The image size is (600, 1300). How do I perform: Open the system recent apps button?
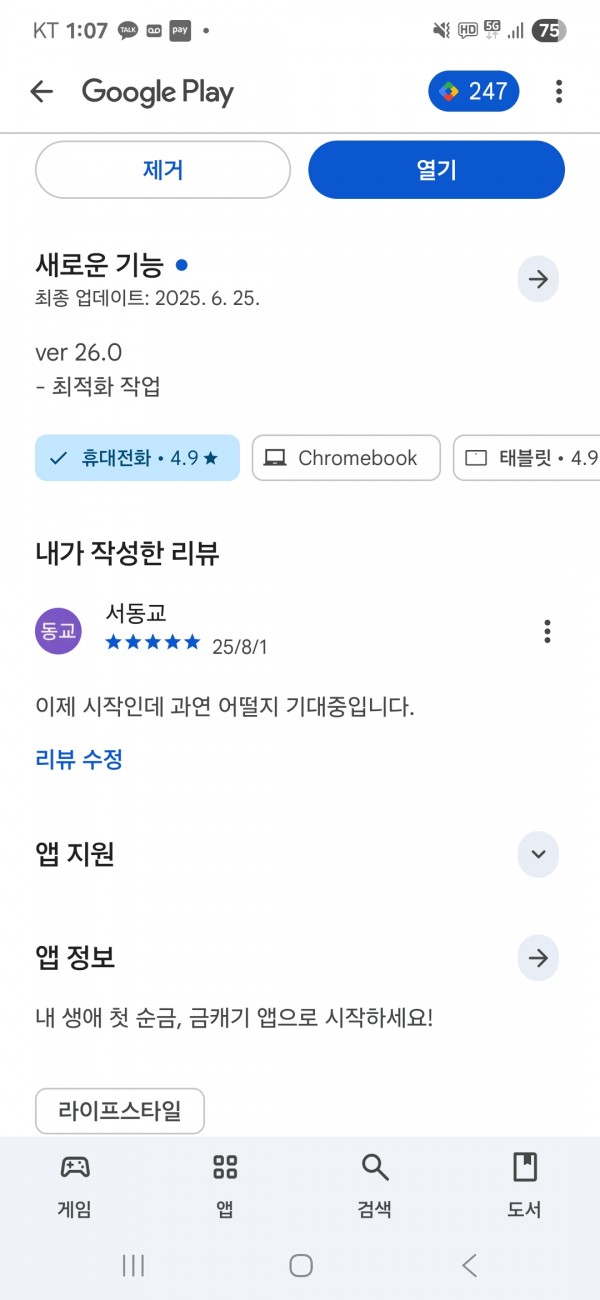tap(133, 1265)
